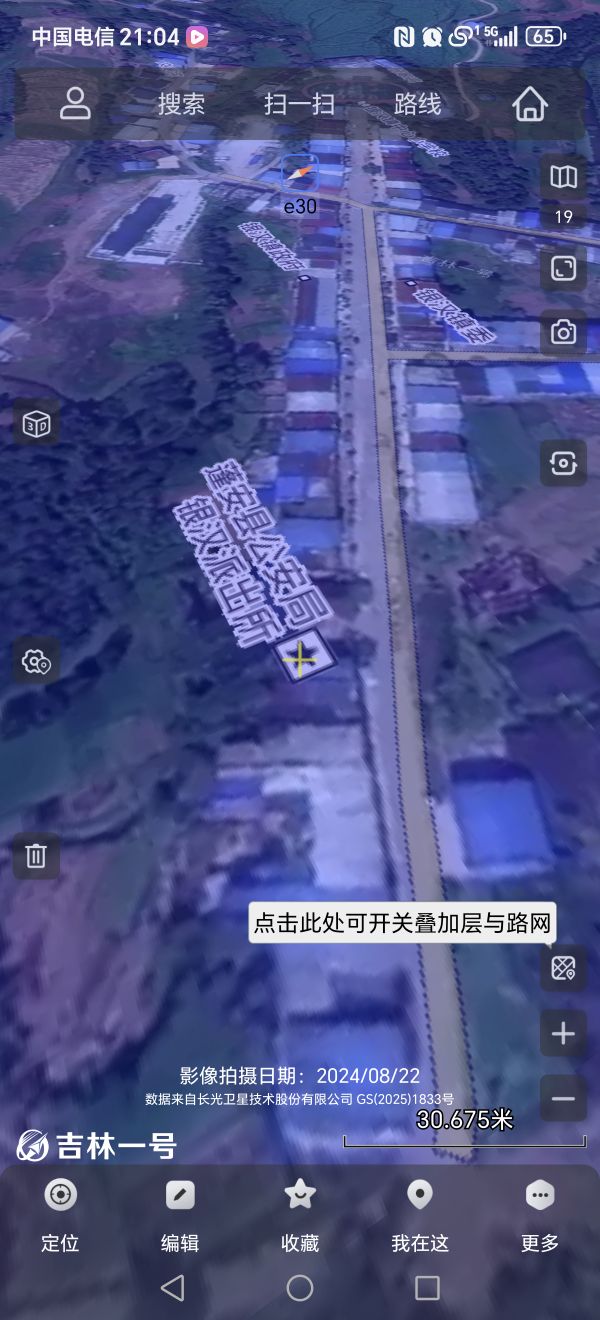Tap 定位 to locate position
Image resolution: width=600 pixels, height=1320 pixels.
pyautogui.click(x=60, y=1216)
